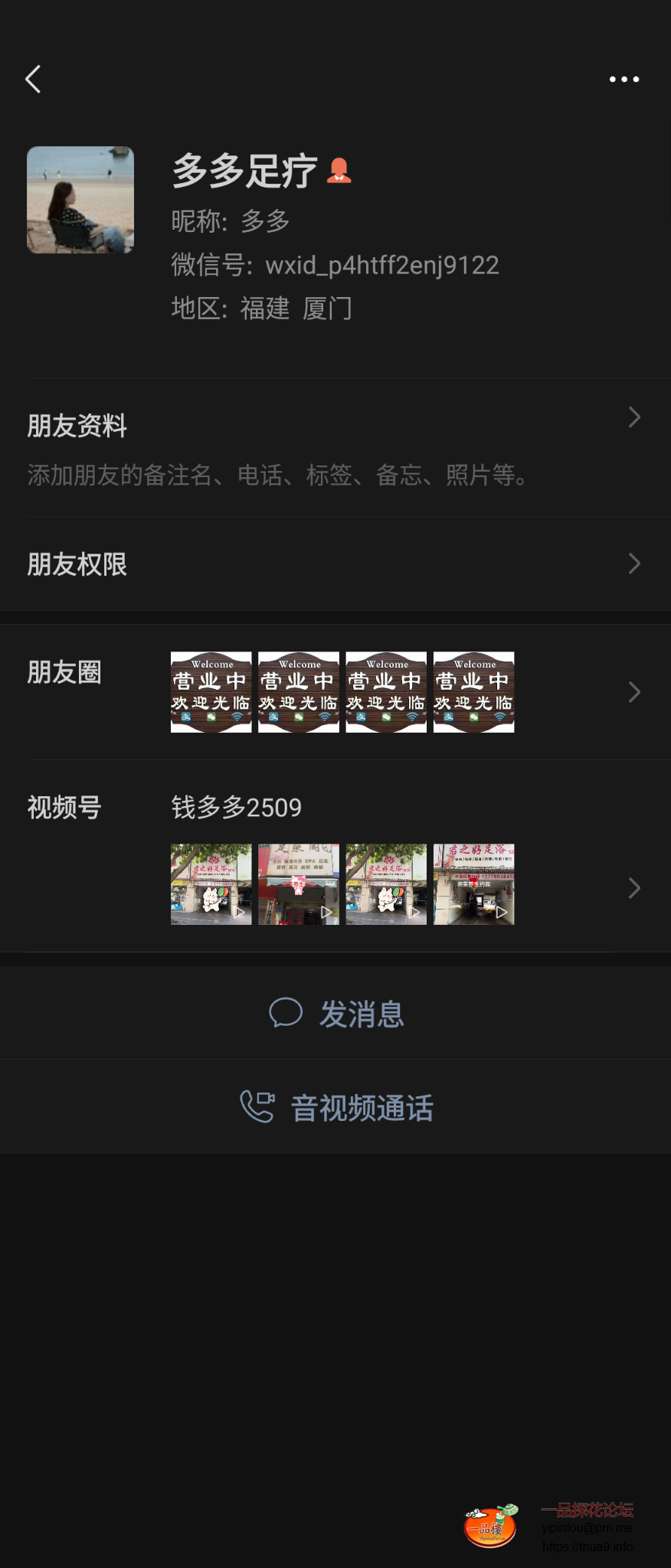671x1568 pixels.
Task: Select the 朋友圈 row label
Action: [x=64, y=672]
